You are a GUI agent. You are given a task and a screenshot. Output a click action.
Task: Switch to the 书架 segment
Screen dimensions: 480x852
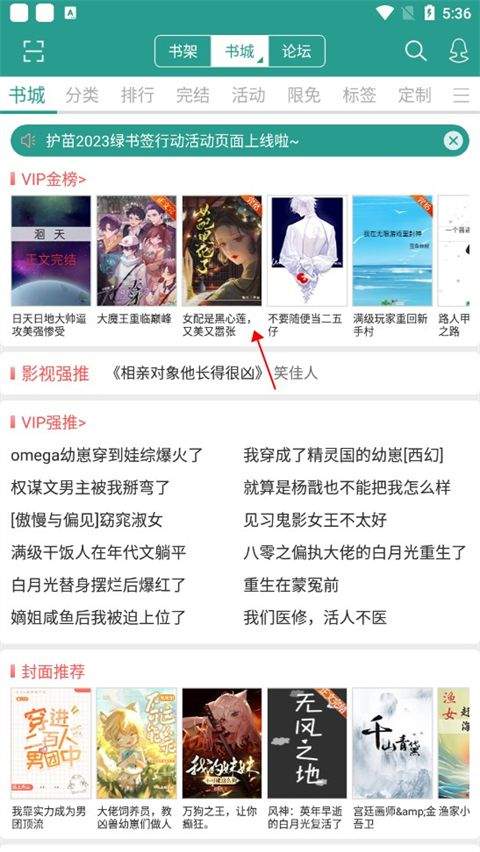[x=183, y=52]
